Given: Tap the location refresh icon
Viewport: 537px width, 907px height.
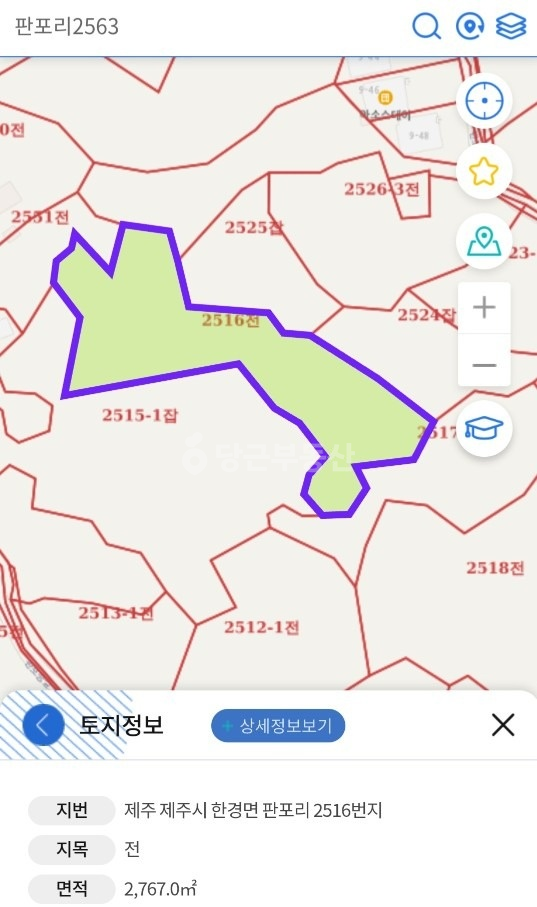Looking at the screenshot, I should 470,26.
